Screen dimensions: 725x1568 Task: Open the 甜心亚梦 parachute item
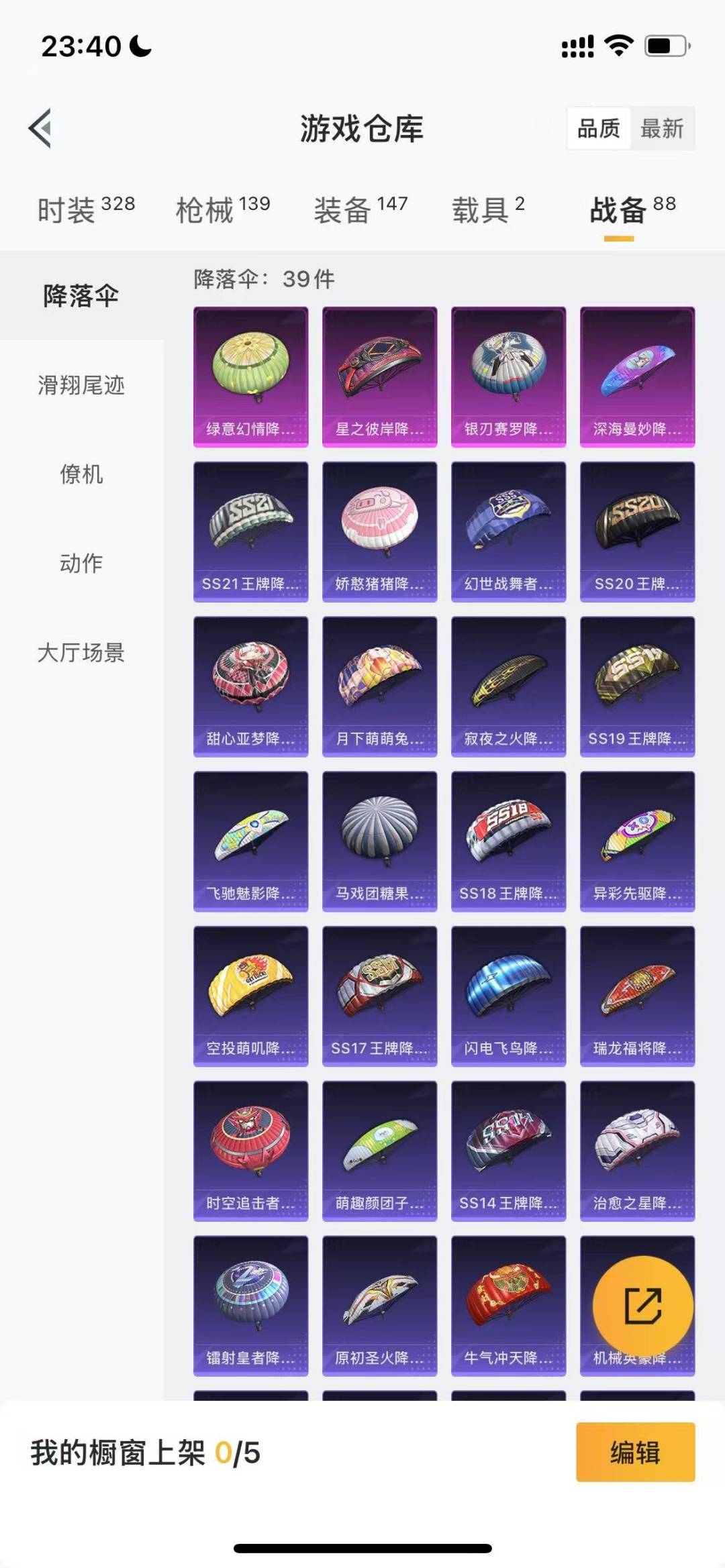point(251,687)
